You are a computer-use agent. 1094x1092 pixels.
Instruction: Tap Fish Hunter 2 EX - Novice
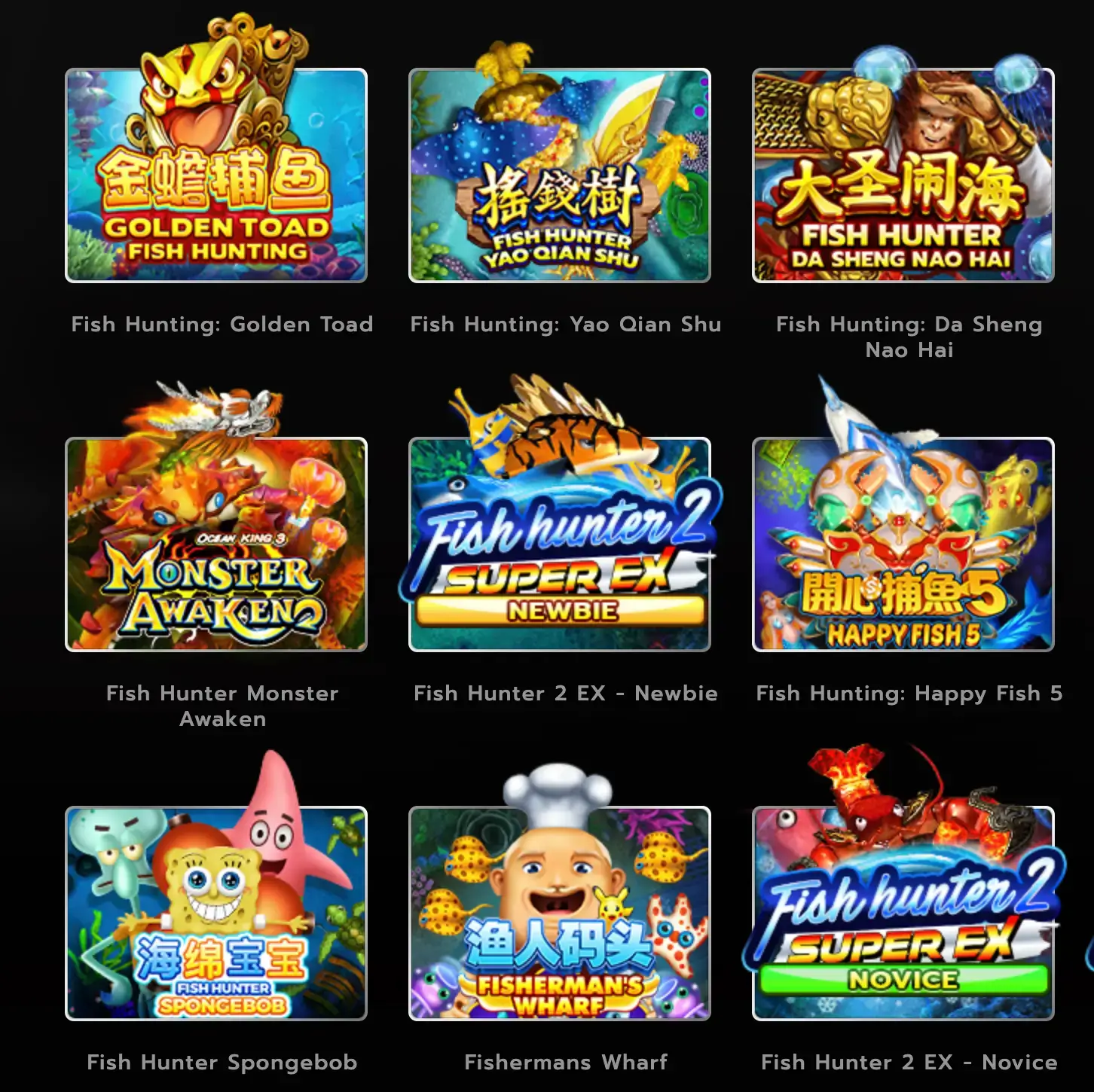[x=903, y=914]
